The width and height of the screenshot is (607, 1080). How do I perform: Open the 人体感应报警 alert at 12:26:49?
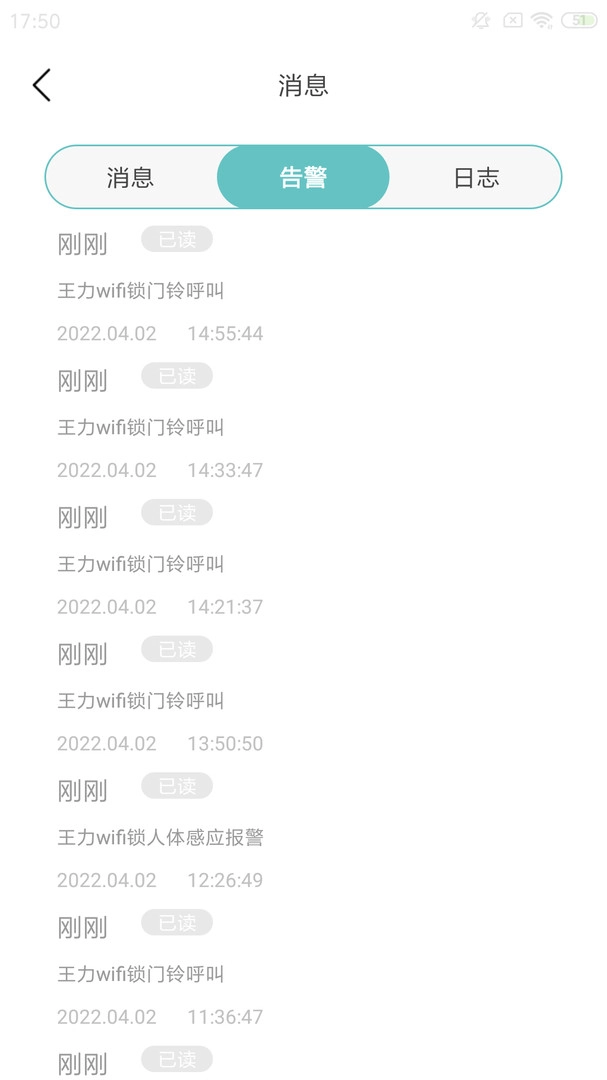click(x=160, y=838)
